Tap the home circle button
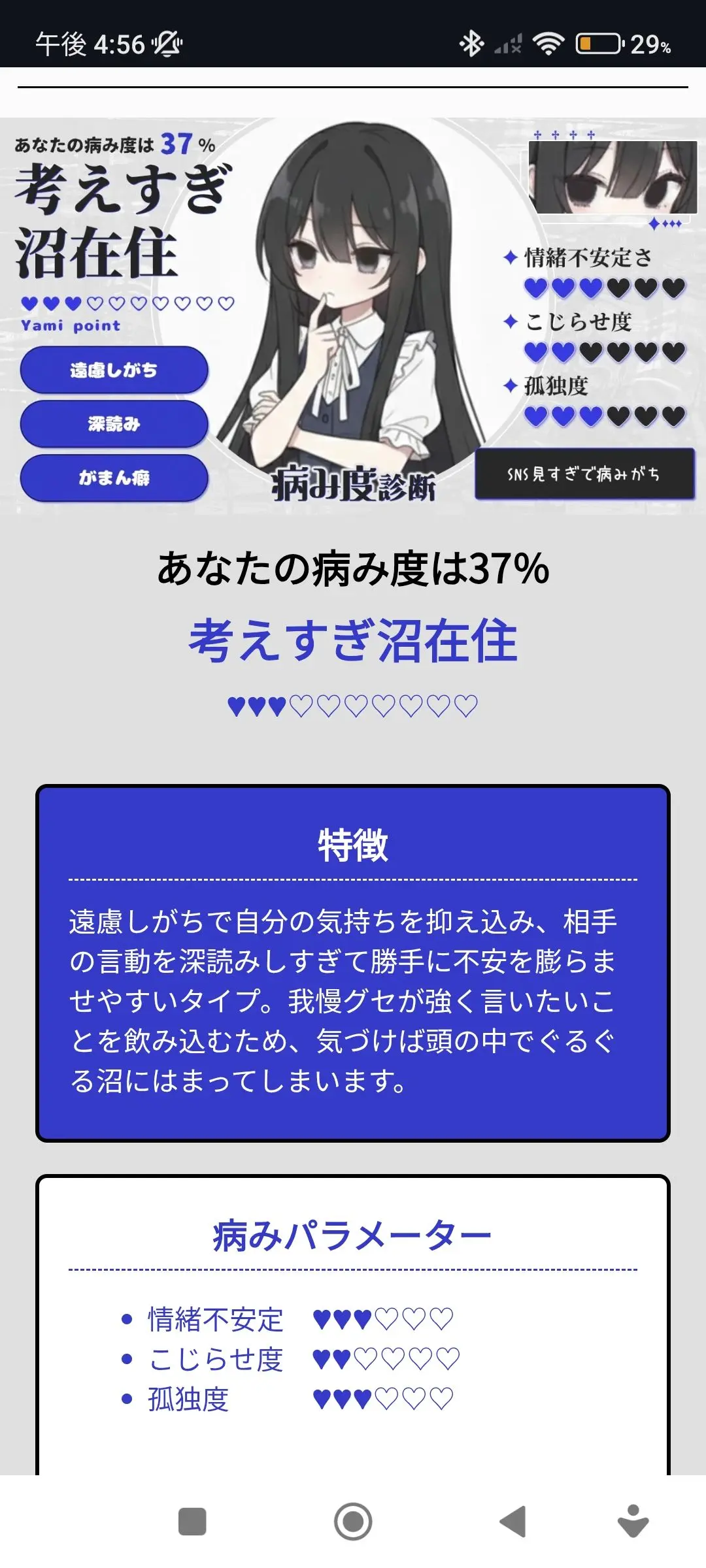The image size is (706, 1568). pos(353,1522)
